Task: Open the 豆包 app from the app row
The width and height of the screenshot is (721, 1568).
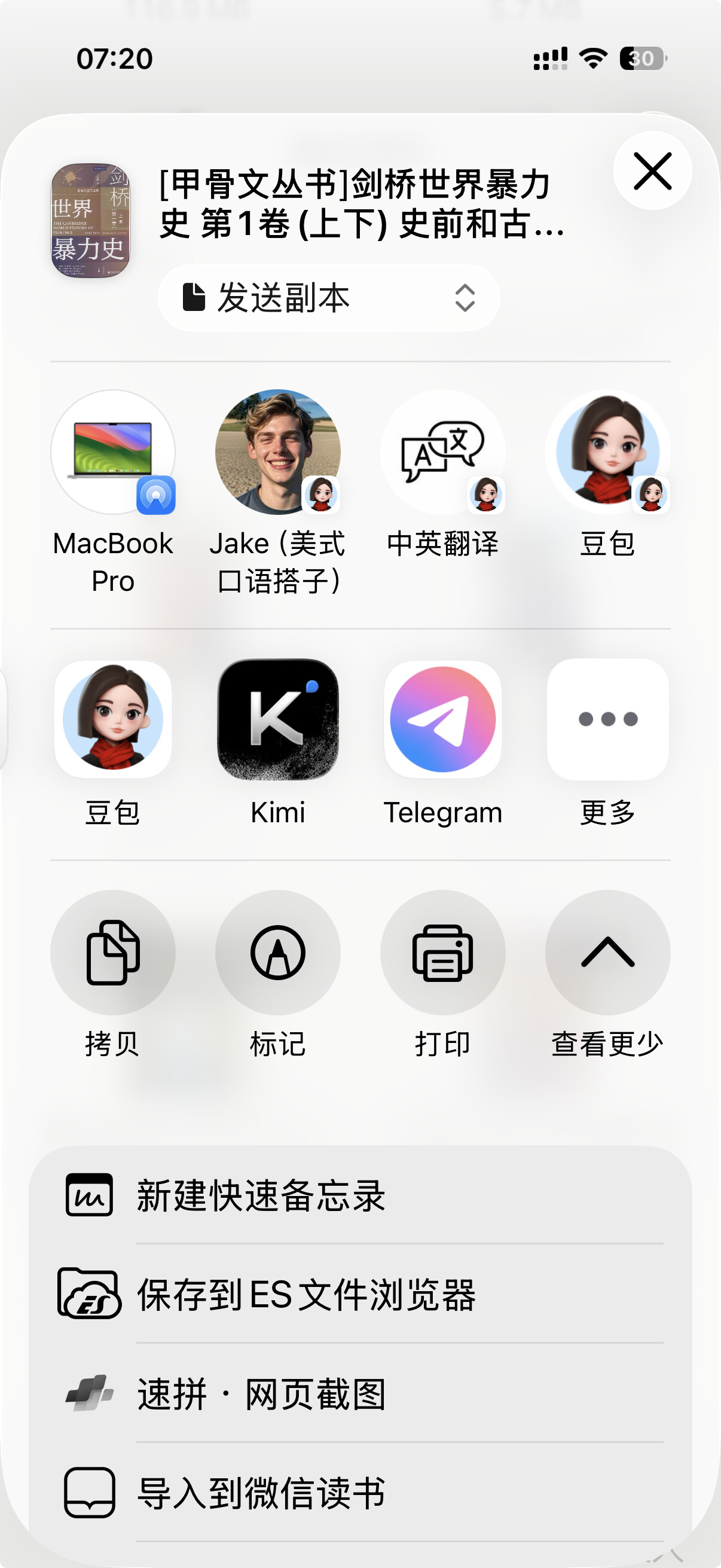Action: (113, 743)
